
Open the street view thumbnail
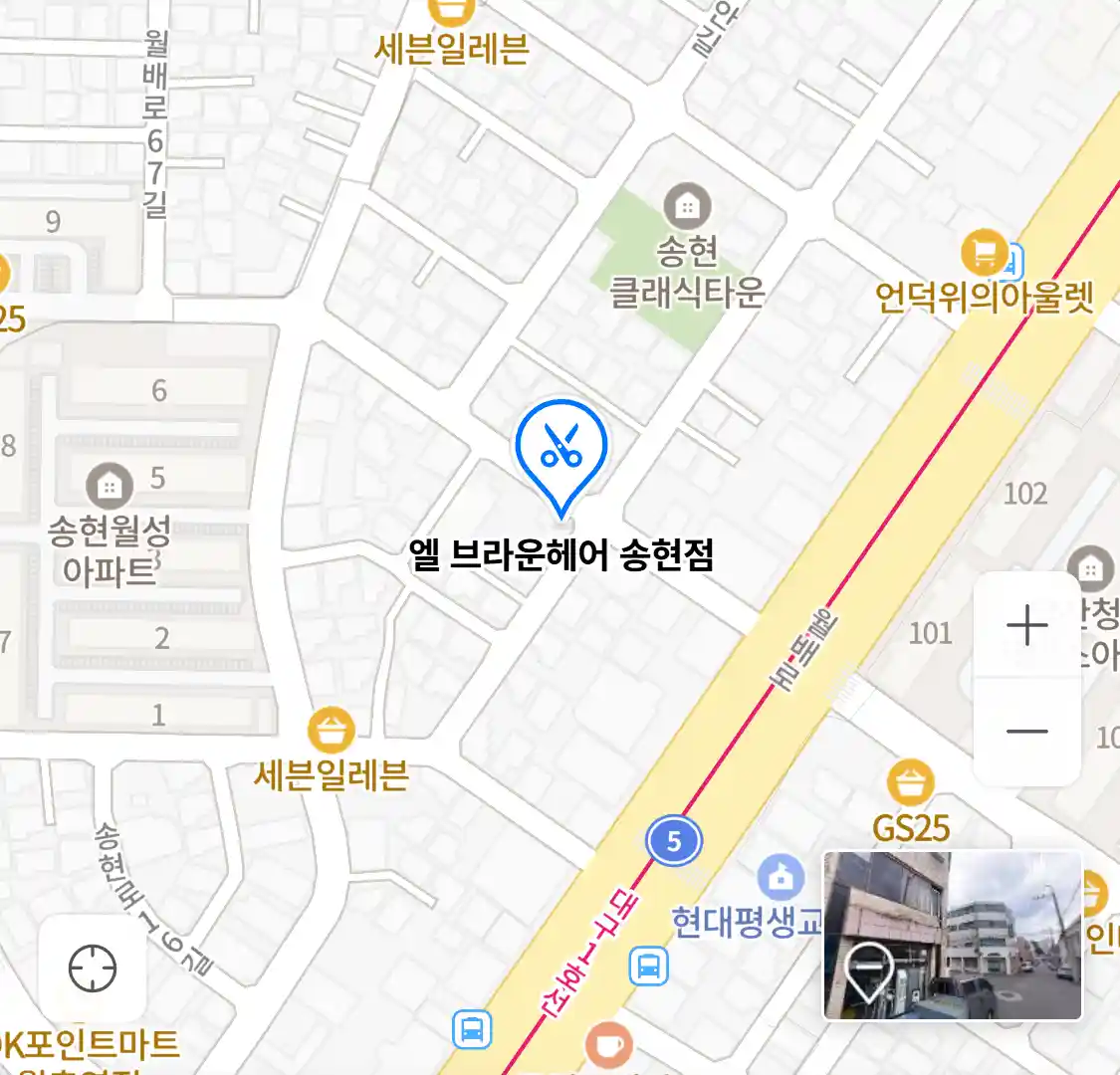[x=952, y=936]
